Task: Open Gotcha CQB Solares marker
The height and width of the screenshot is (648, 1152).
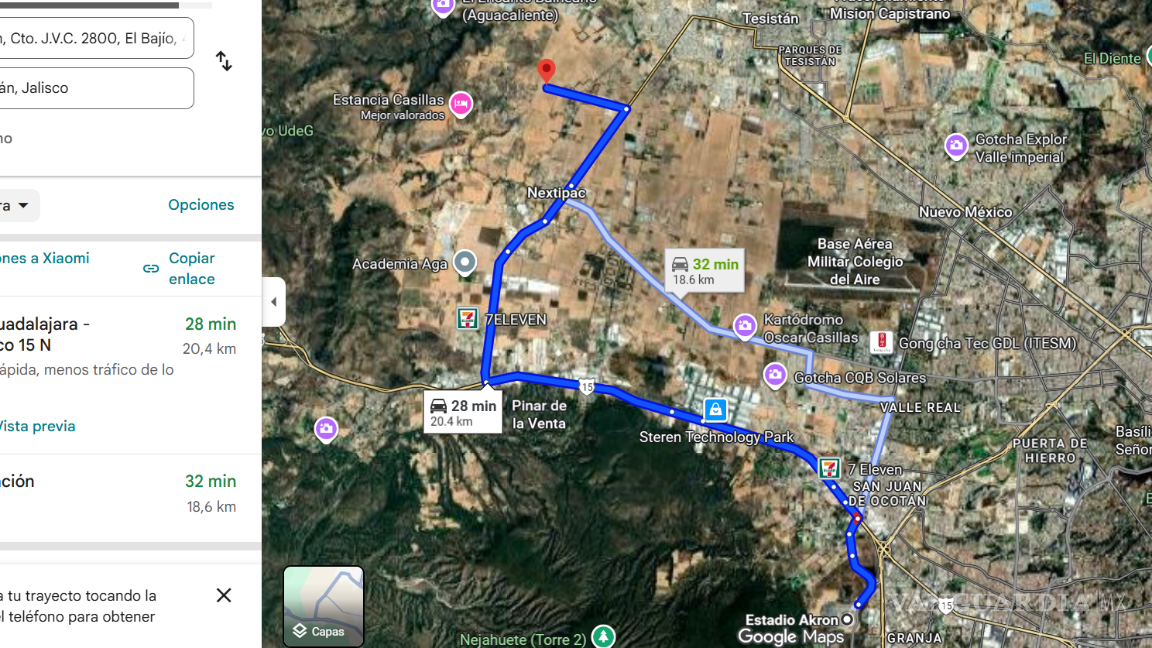Action: 775,376
